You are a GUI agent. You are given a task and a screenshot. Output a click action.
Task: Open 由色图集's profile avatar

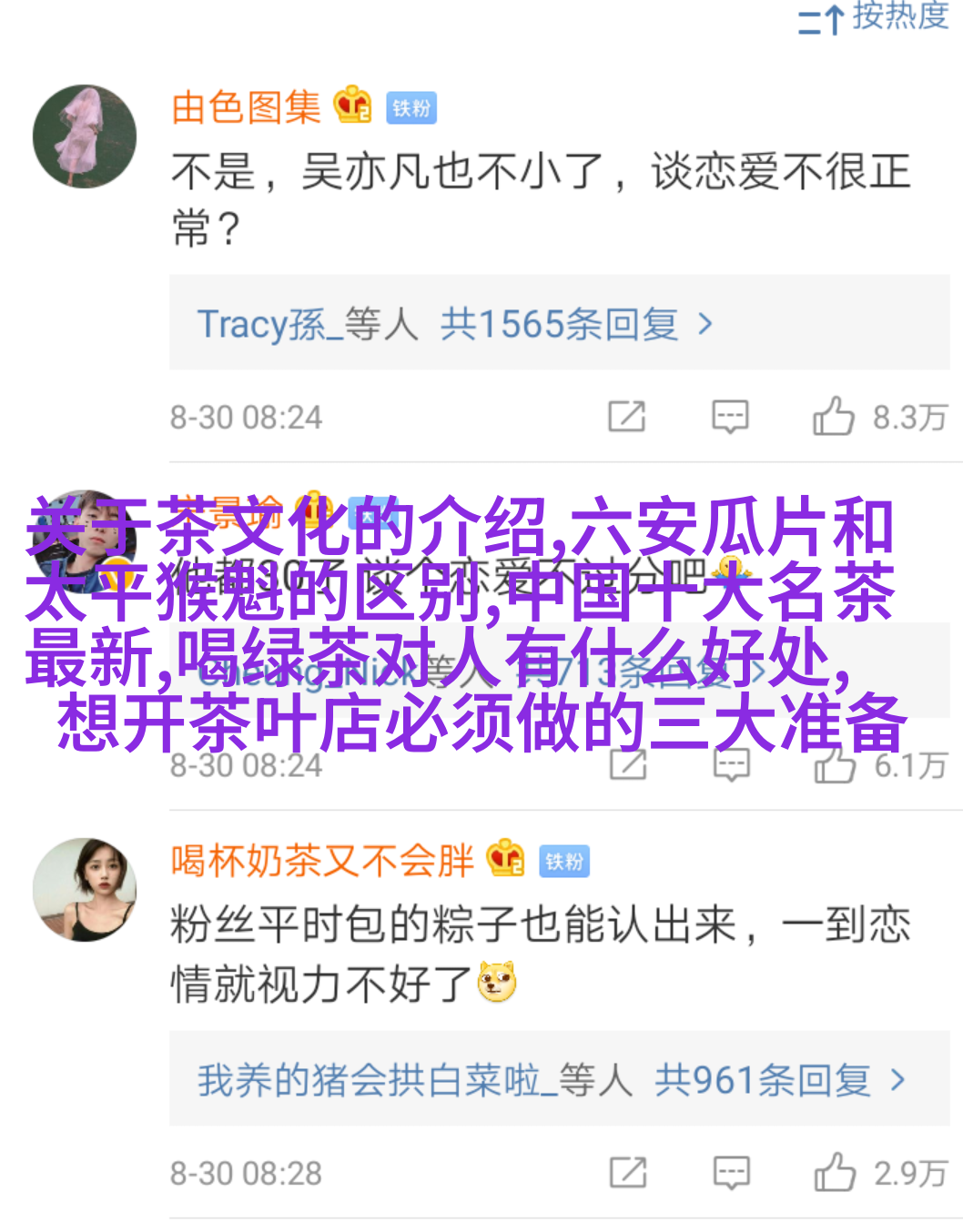(x=85, y=136)
